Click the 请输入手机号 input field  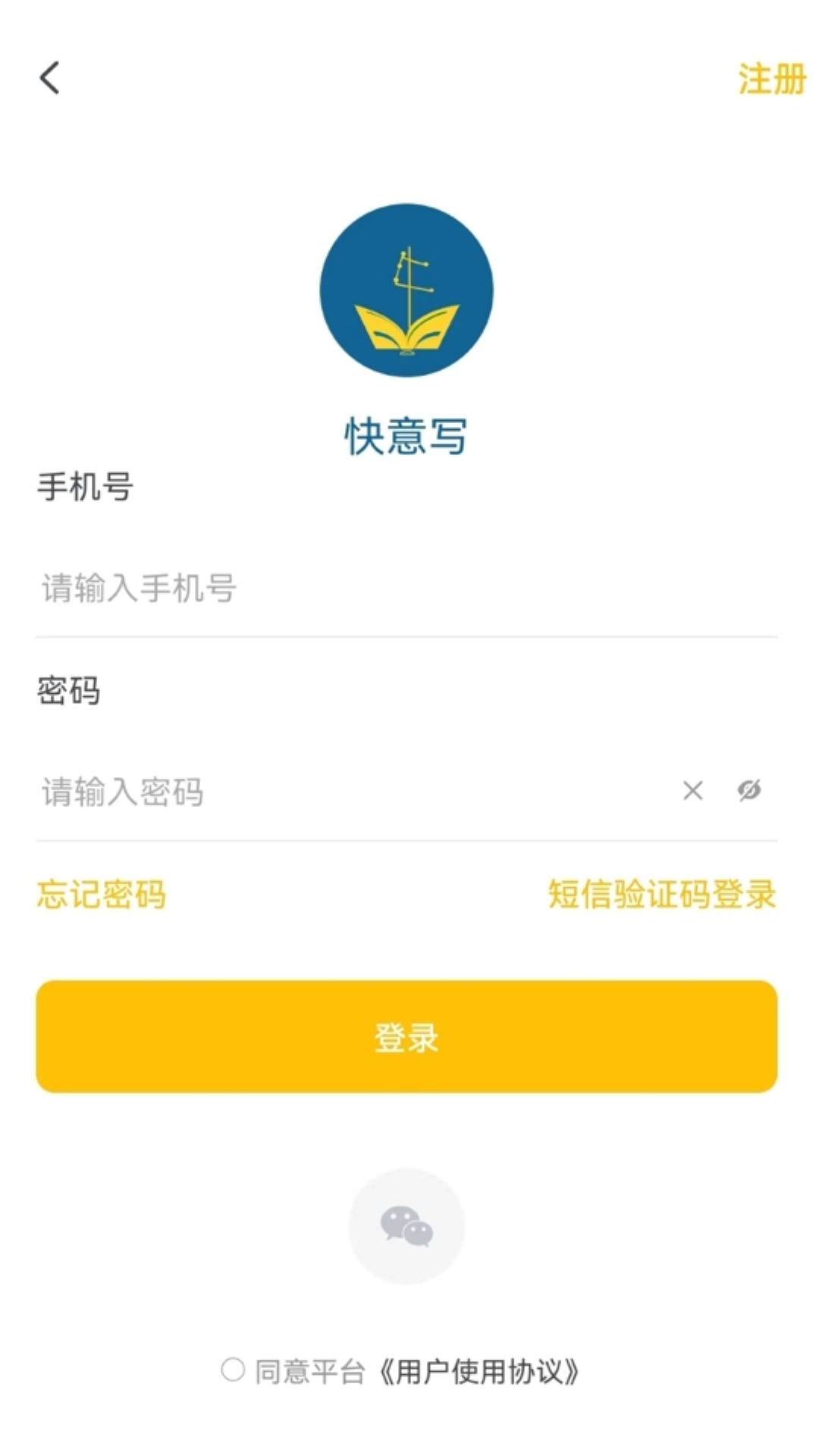pos(303,588)
